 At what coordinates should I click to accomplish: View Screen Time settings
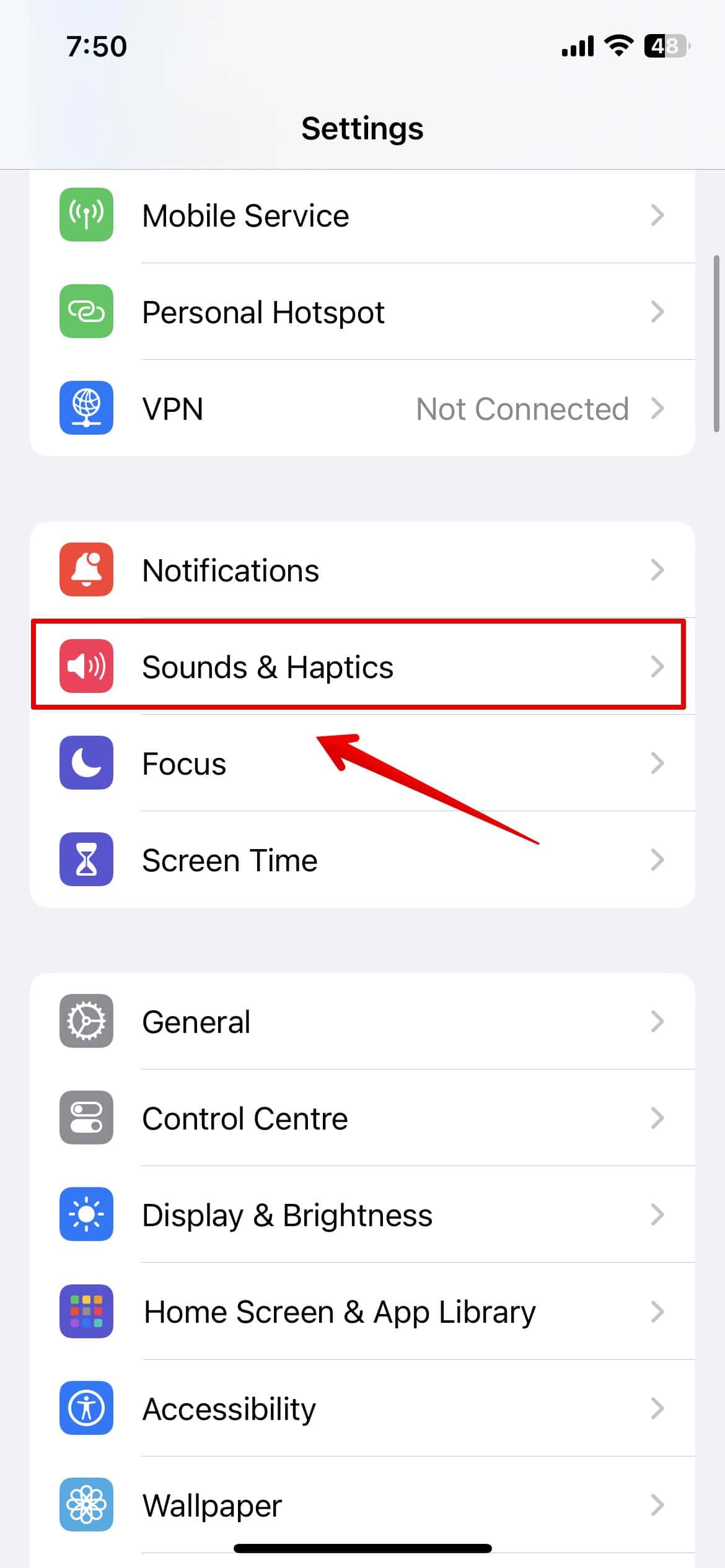click(362, 860)
